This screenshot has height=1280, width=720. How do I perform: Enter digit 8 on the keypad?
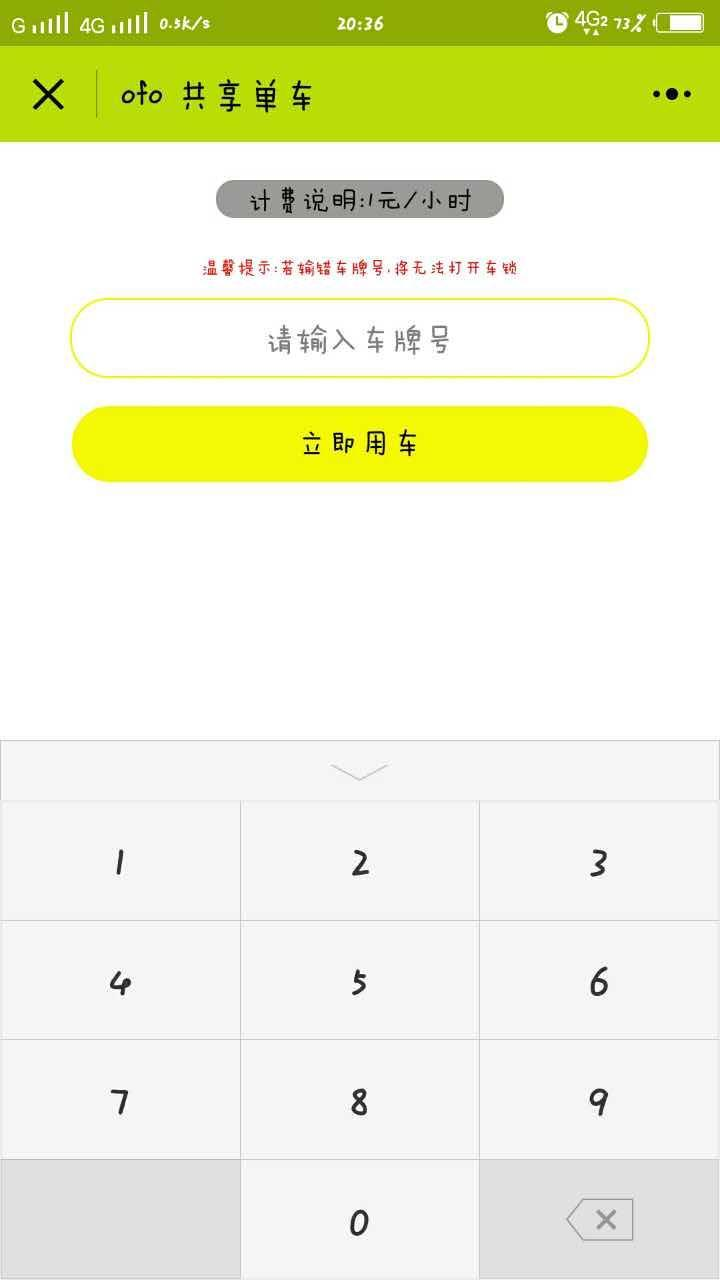(360, 1100)
